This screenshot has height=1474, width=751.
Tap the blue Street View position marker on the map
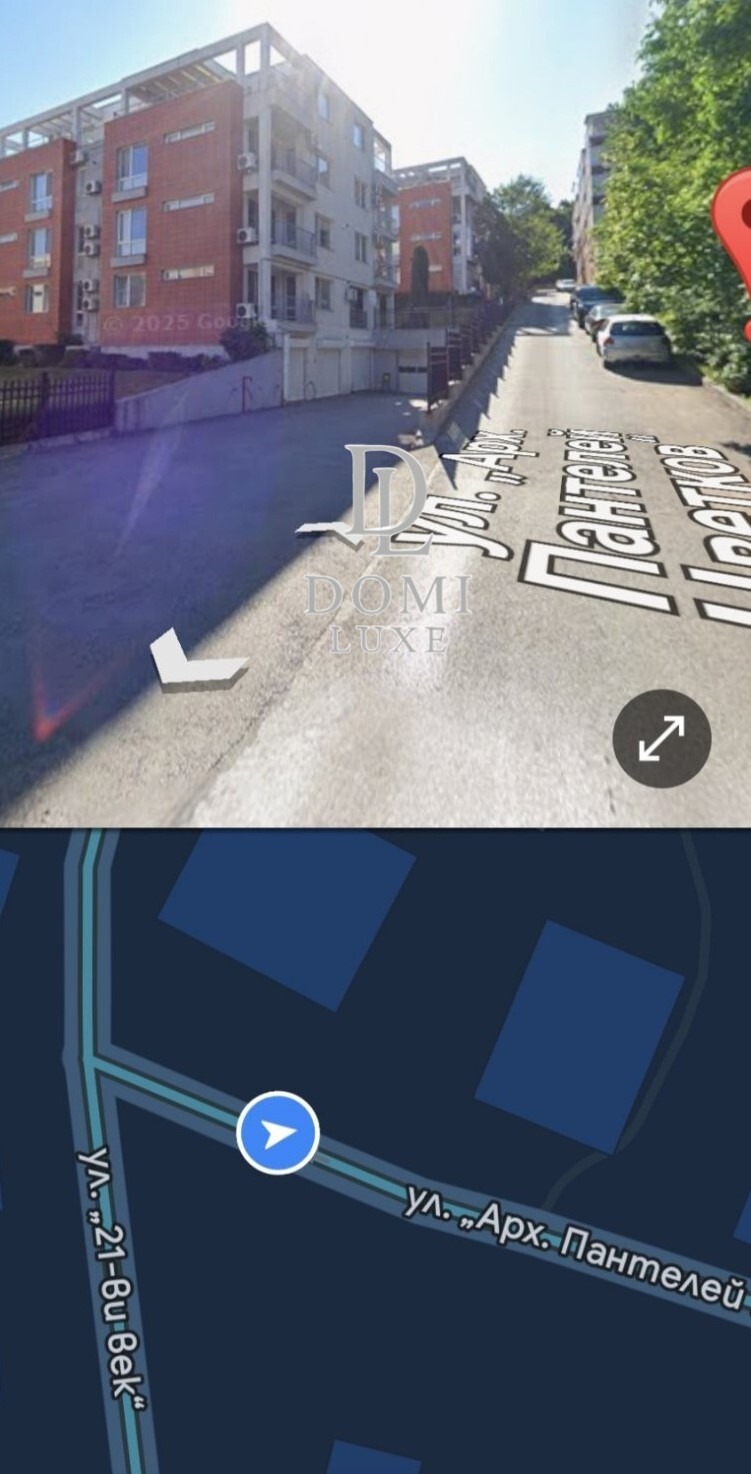[278, 1133]
